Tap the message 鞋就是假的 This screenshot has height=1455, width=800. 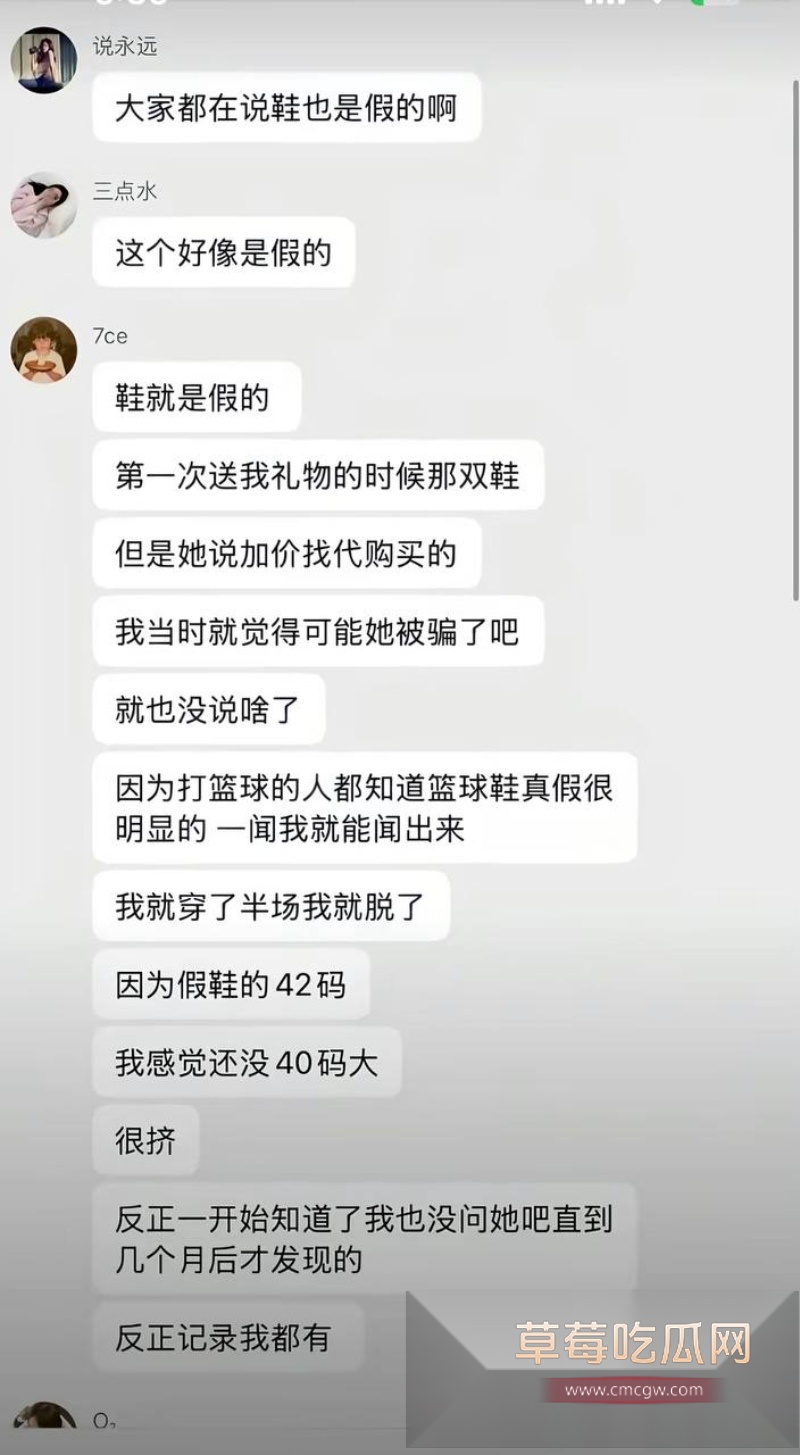tap(196, 397)
